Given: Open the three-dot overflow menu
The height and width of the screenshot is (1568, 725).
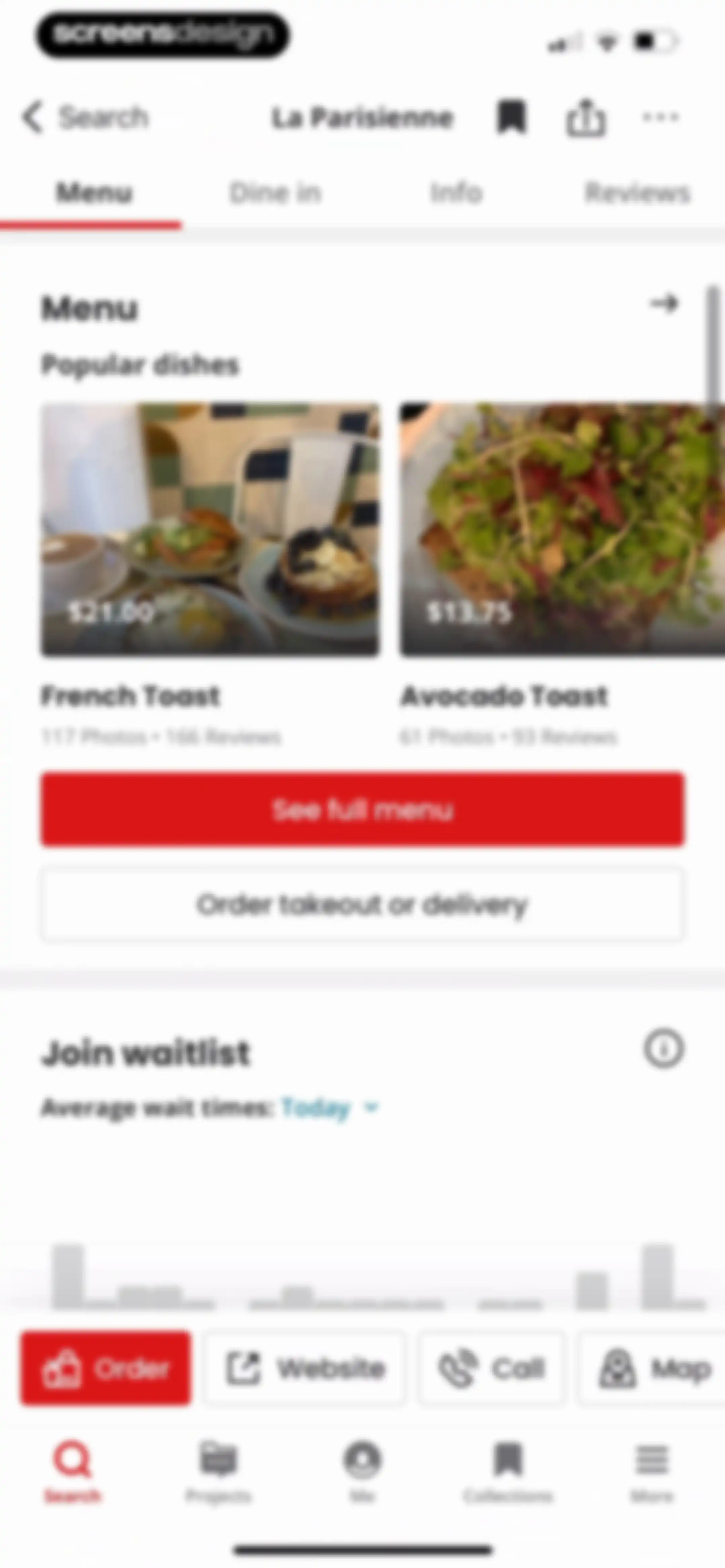Looking at the screenshot, I should (x=661, y=116).
